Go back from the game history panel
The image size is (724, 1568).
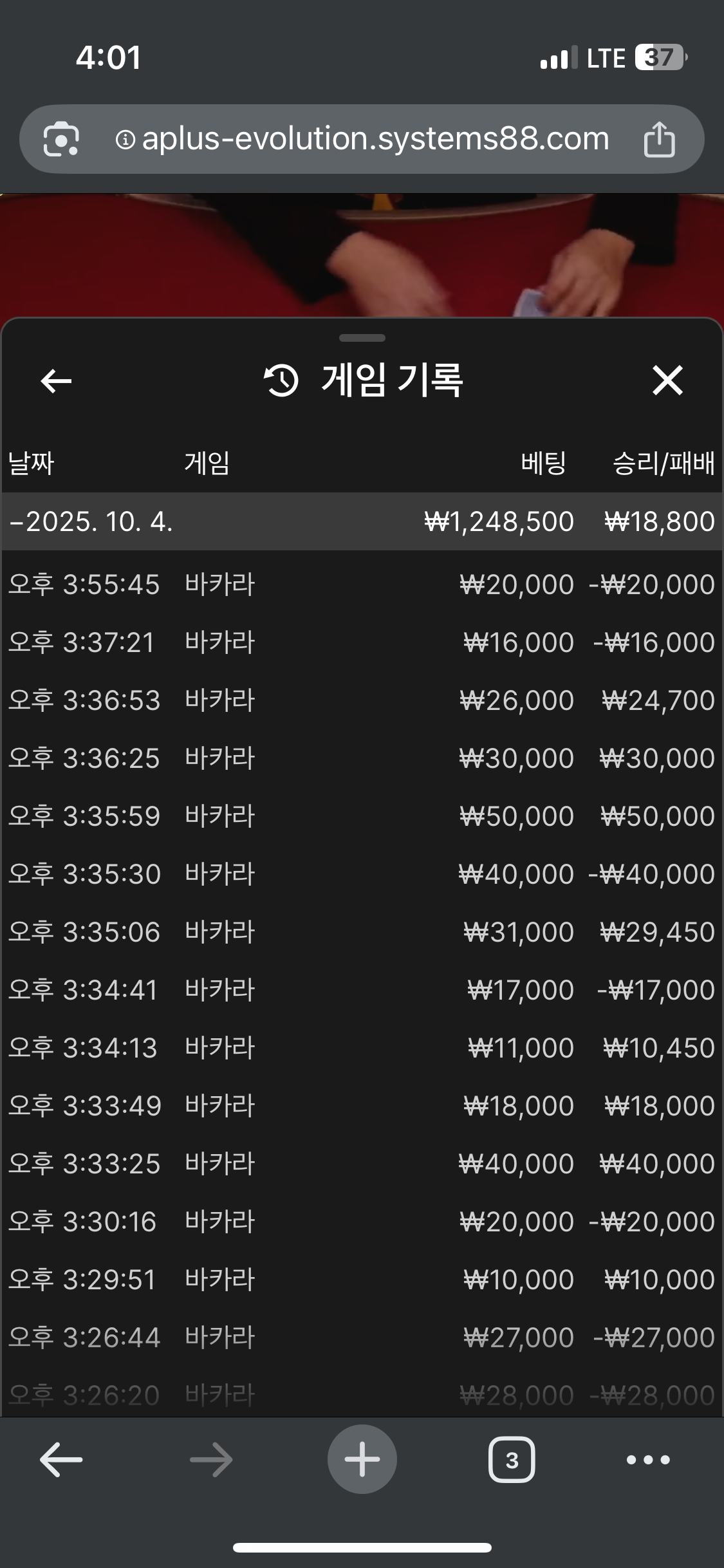56,380
